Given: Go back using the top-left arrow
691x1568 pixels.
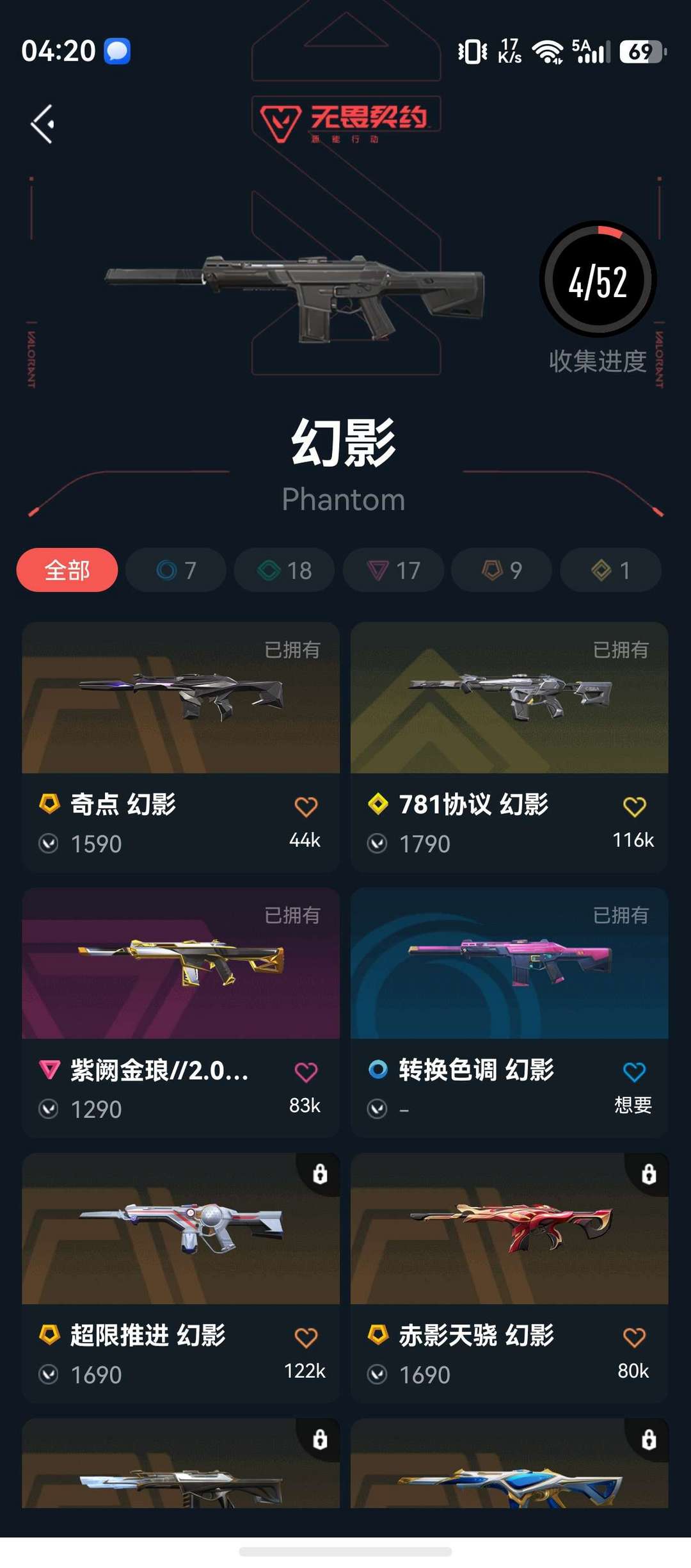Looking at the screenshot, I should [x=43, y=124].
